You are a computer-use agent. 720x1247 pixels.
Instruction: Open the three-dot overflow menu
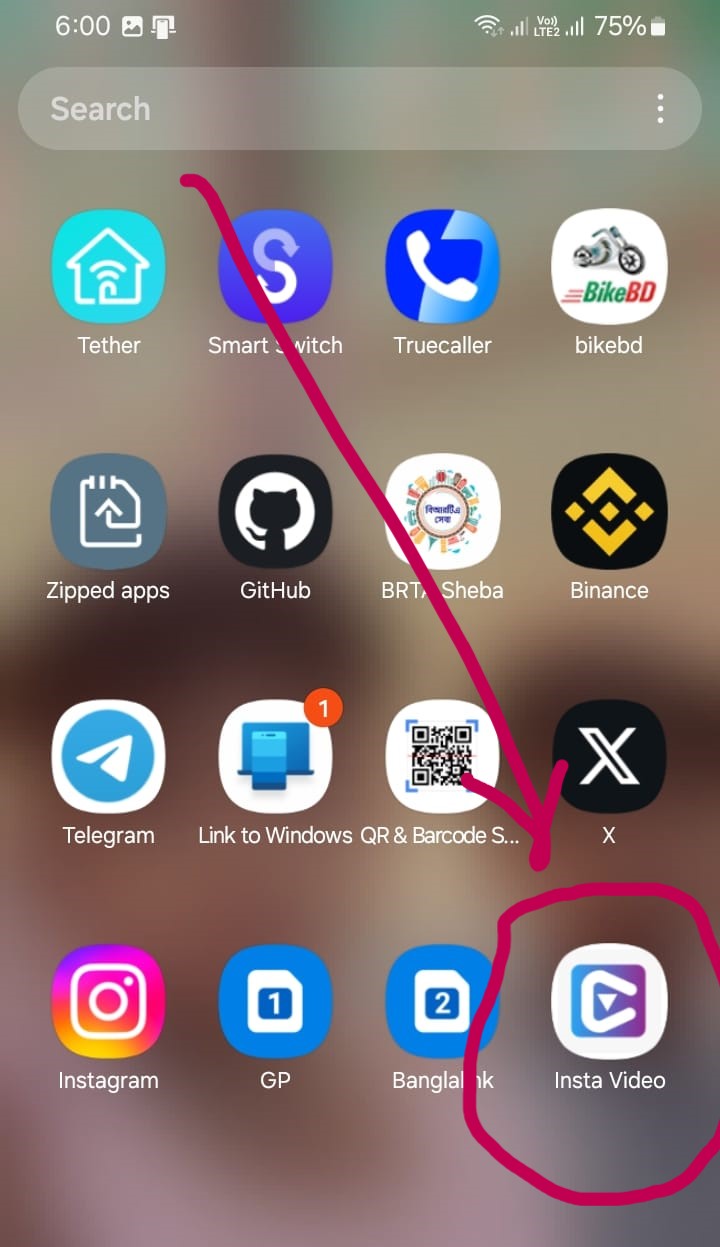660,109
